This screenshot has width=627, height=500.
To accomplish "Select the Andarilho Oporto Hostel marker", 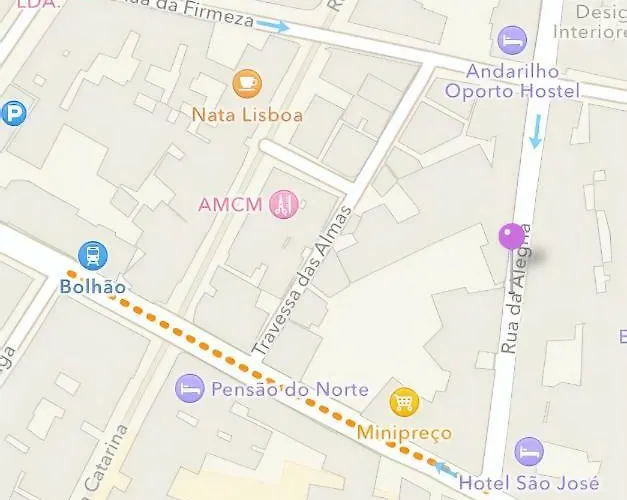I will pyautogui.click(x=512, y=41).
